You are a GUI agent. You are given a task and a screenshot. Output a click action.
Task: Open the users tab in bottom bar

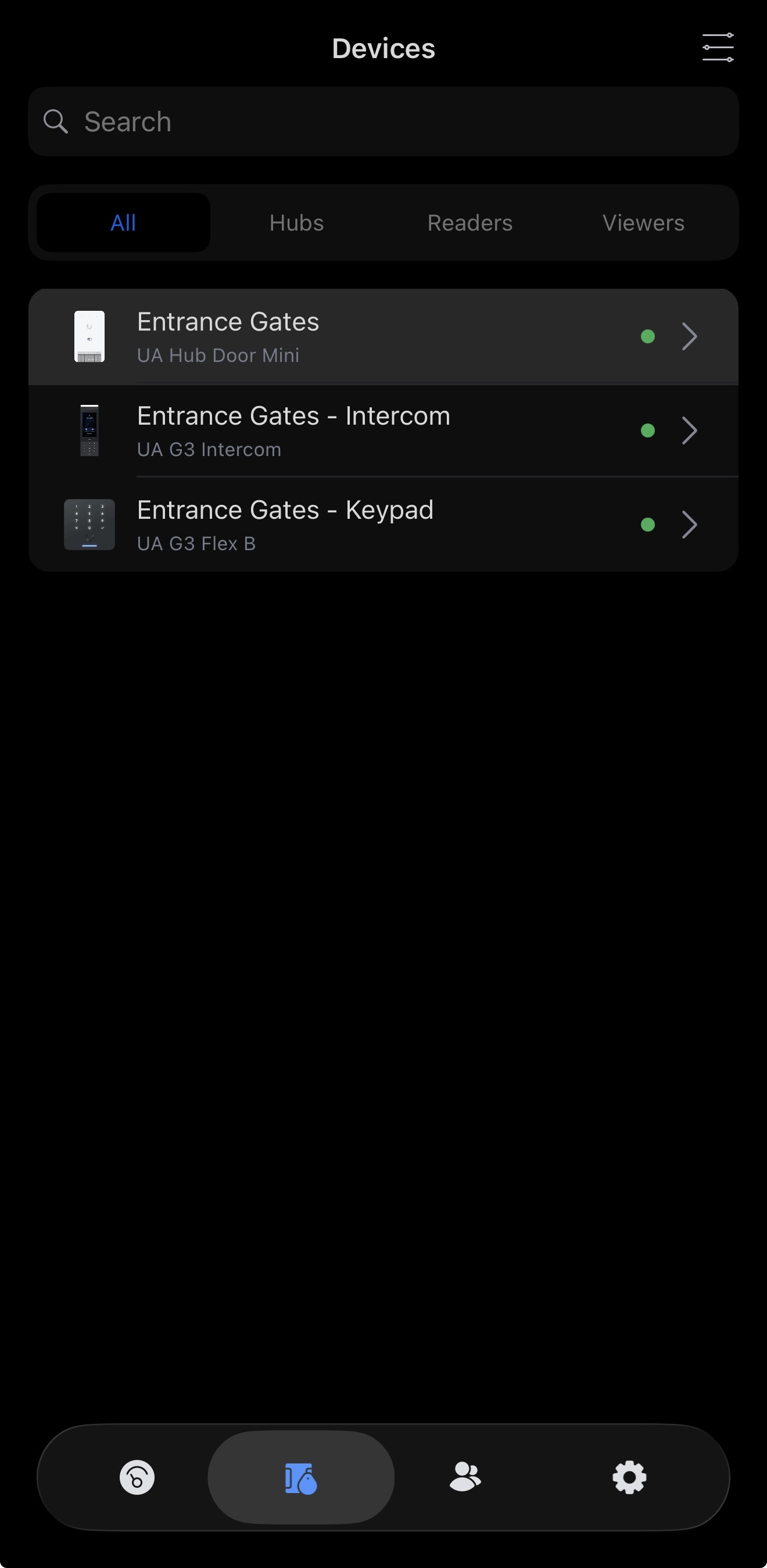pyautogui.click(x=465, y=1477)
